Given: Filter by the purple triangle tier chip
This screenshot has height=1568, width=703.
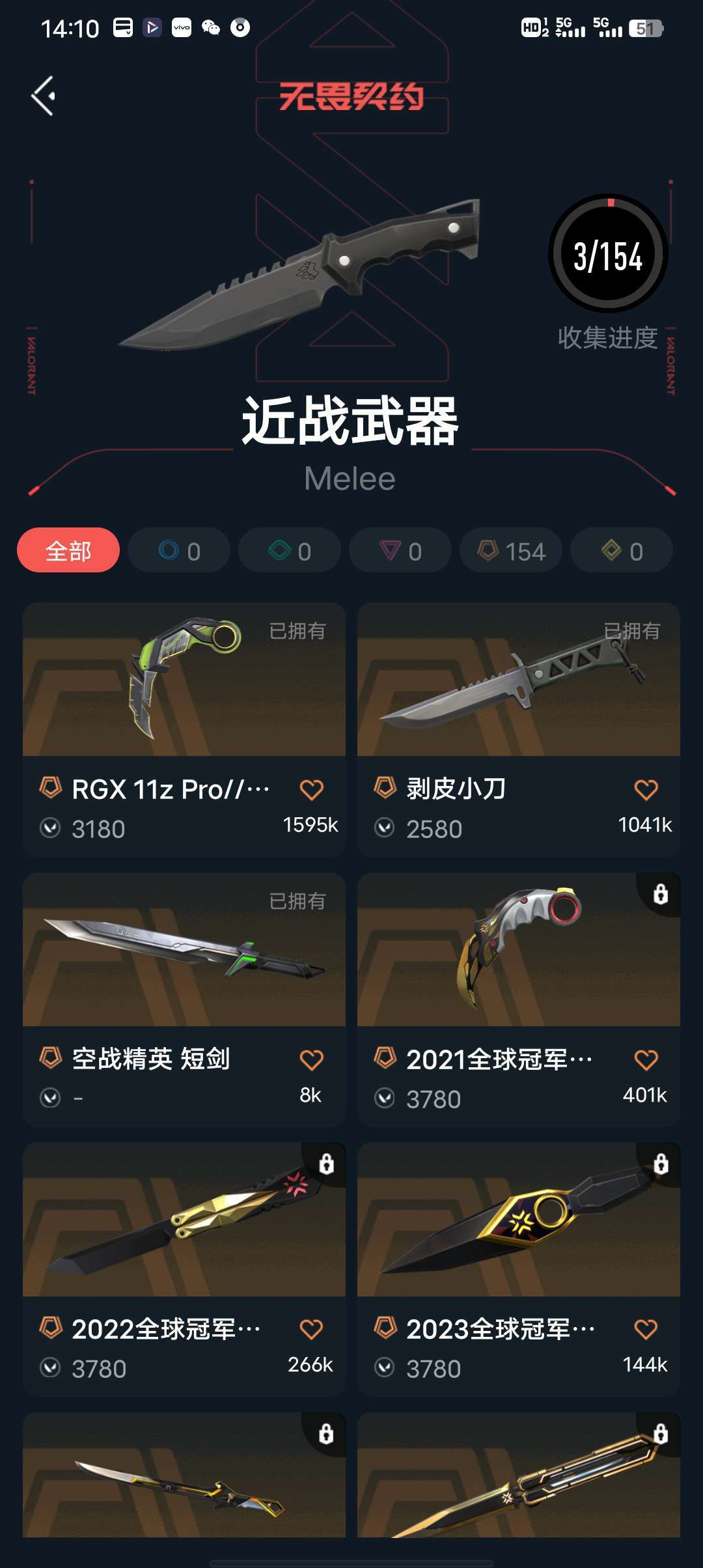Looking at the screenshot, I should pyautogui.click(x=400, y=550).
